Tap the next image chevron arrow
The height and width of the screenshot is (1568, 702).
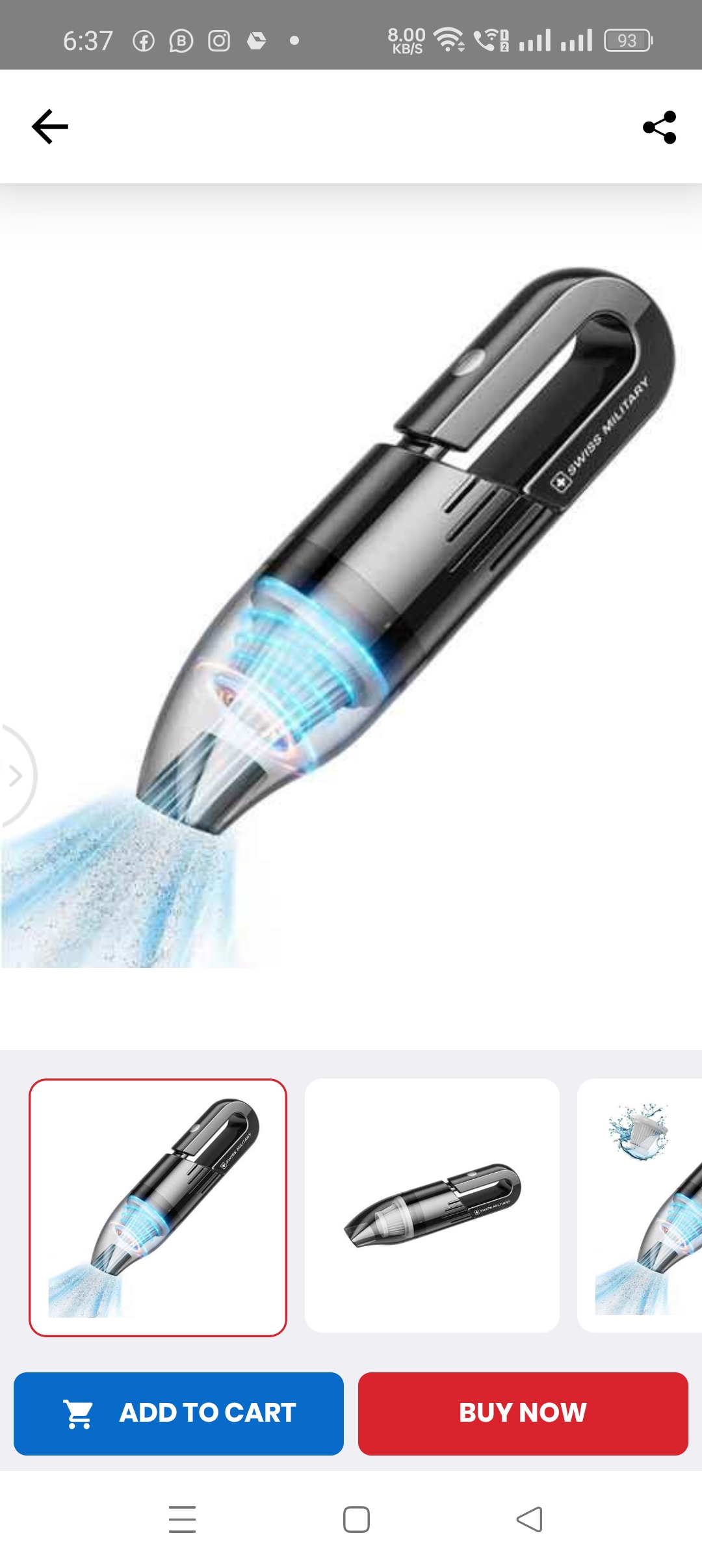point(16,776)
